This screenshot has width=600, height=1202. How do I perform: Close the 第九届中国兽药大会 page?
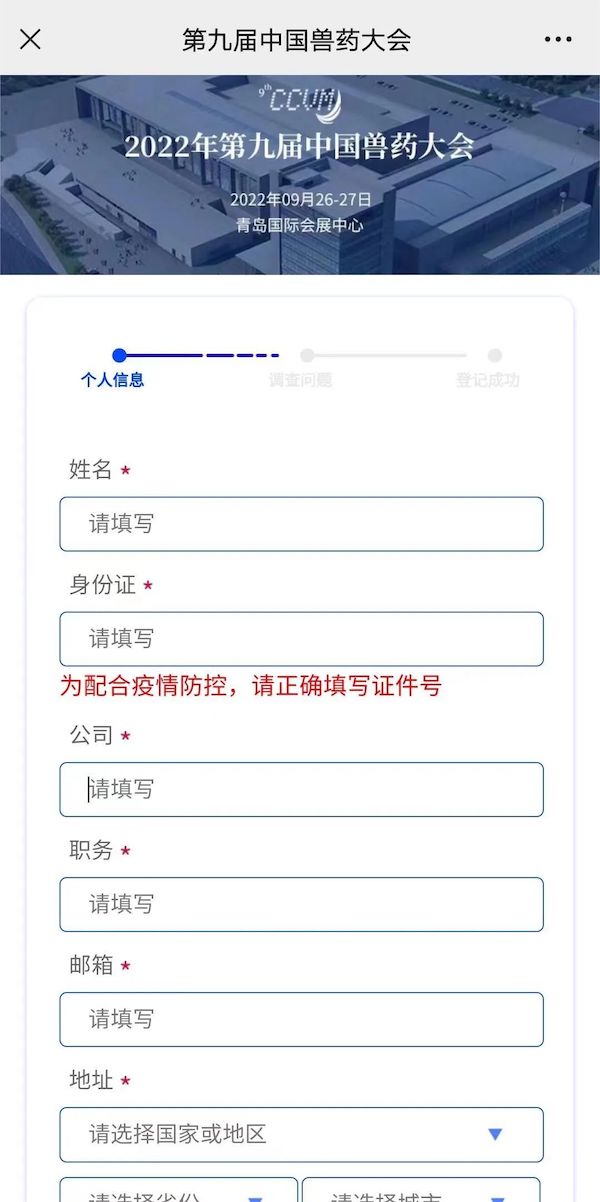point(31,39)
